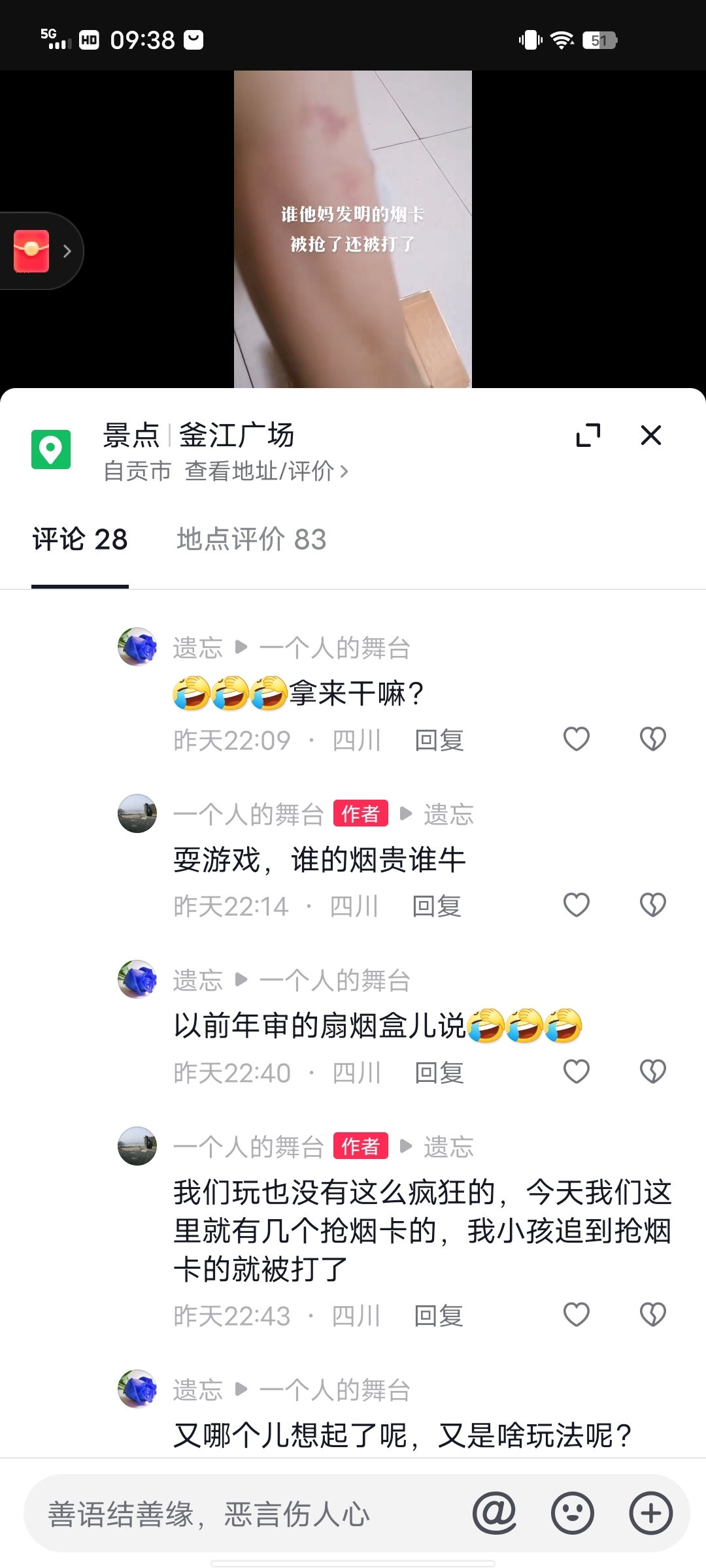Reply to comment 耍游戏，谁的烟贵谁牛
Viewport: 706px width, 1568px height.
(437, 906)
